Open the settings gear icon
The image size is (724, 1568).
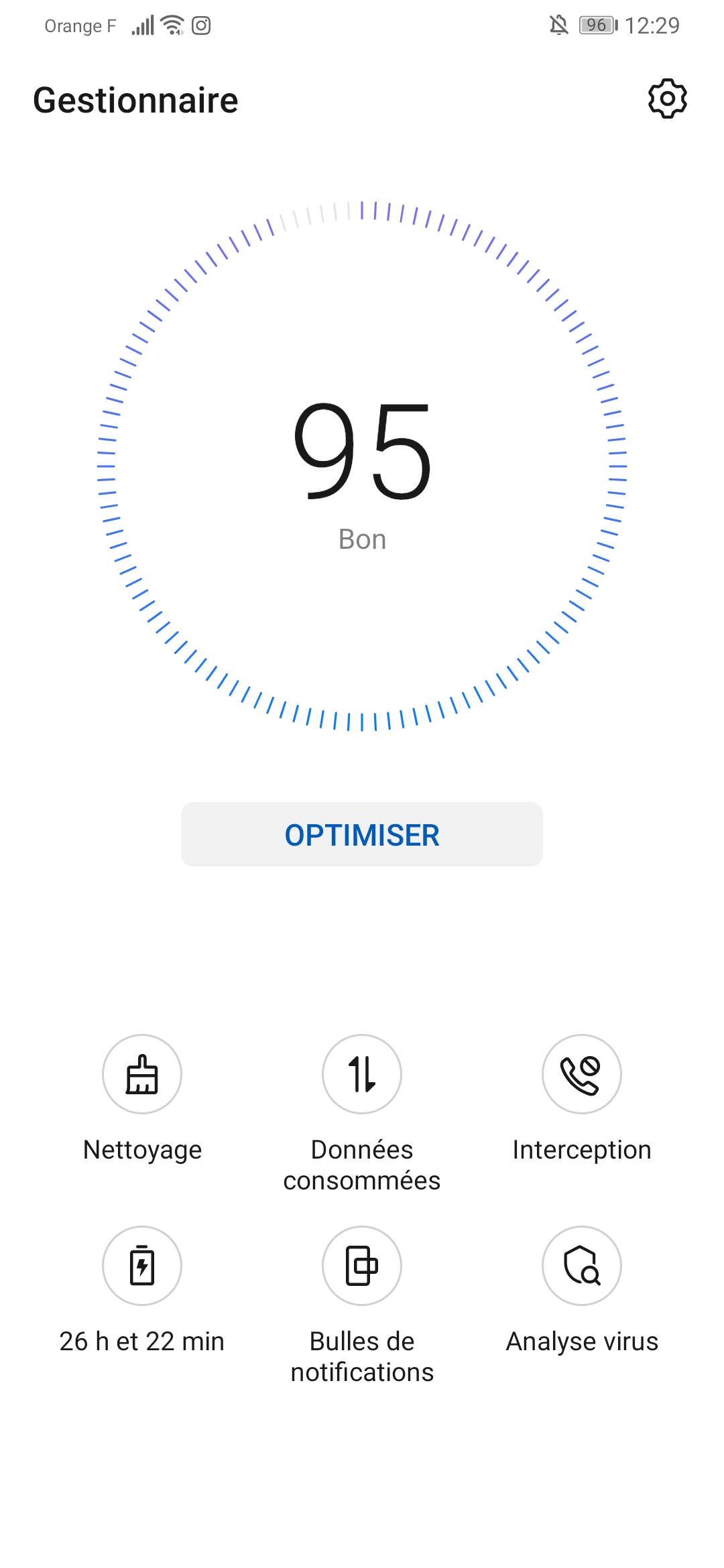pyautogui.click(x=667, y=99)
